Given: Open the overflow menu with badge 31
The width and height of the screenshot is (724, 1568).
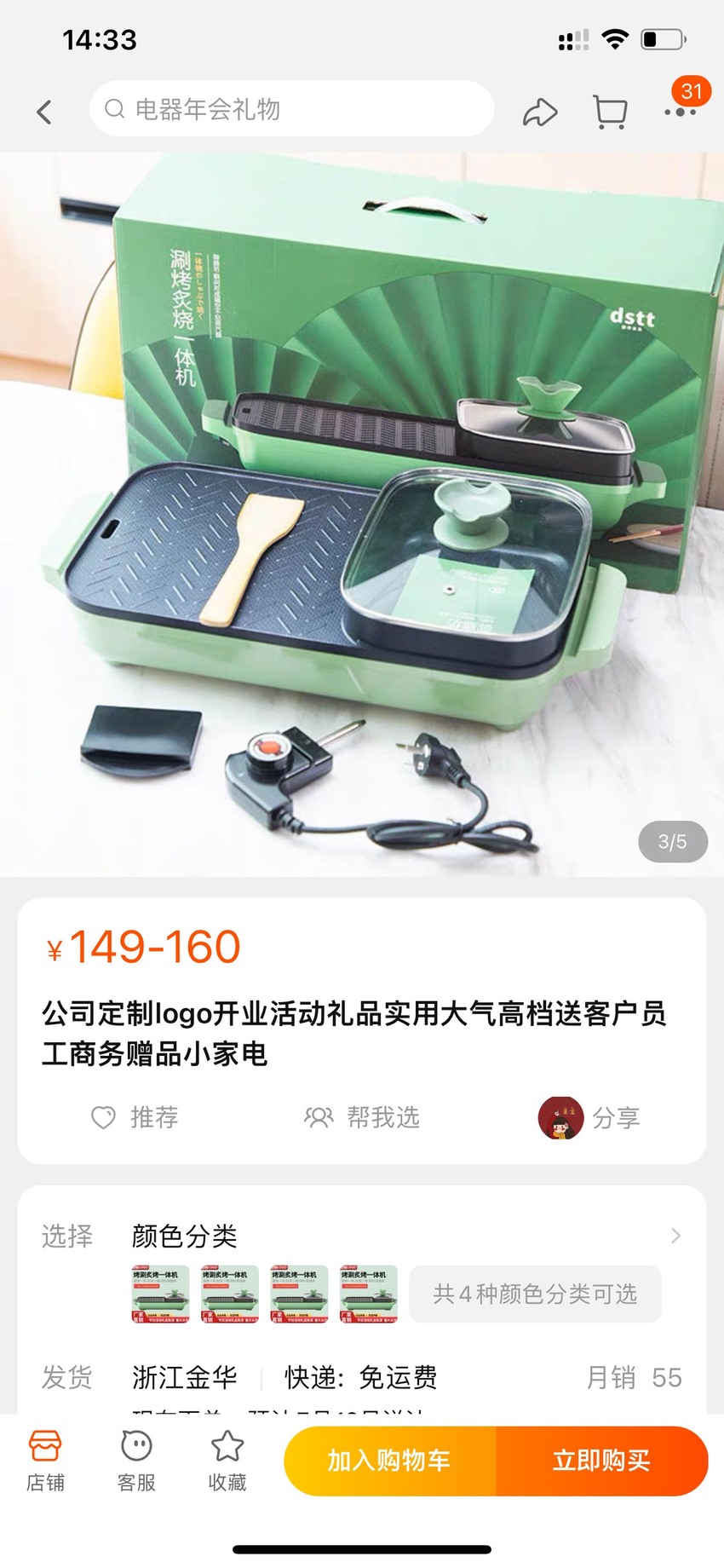Looking at the screenshot, I should click(x=681, y=112).
